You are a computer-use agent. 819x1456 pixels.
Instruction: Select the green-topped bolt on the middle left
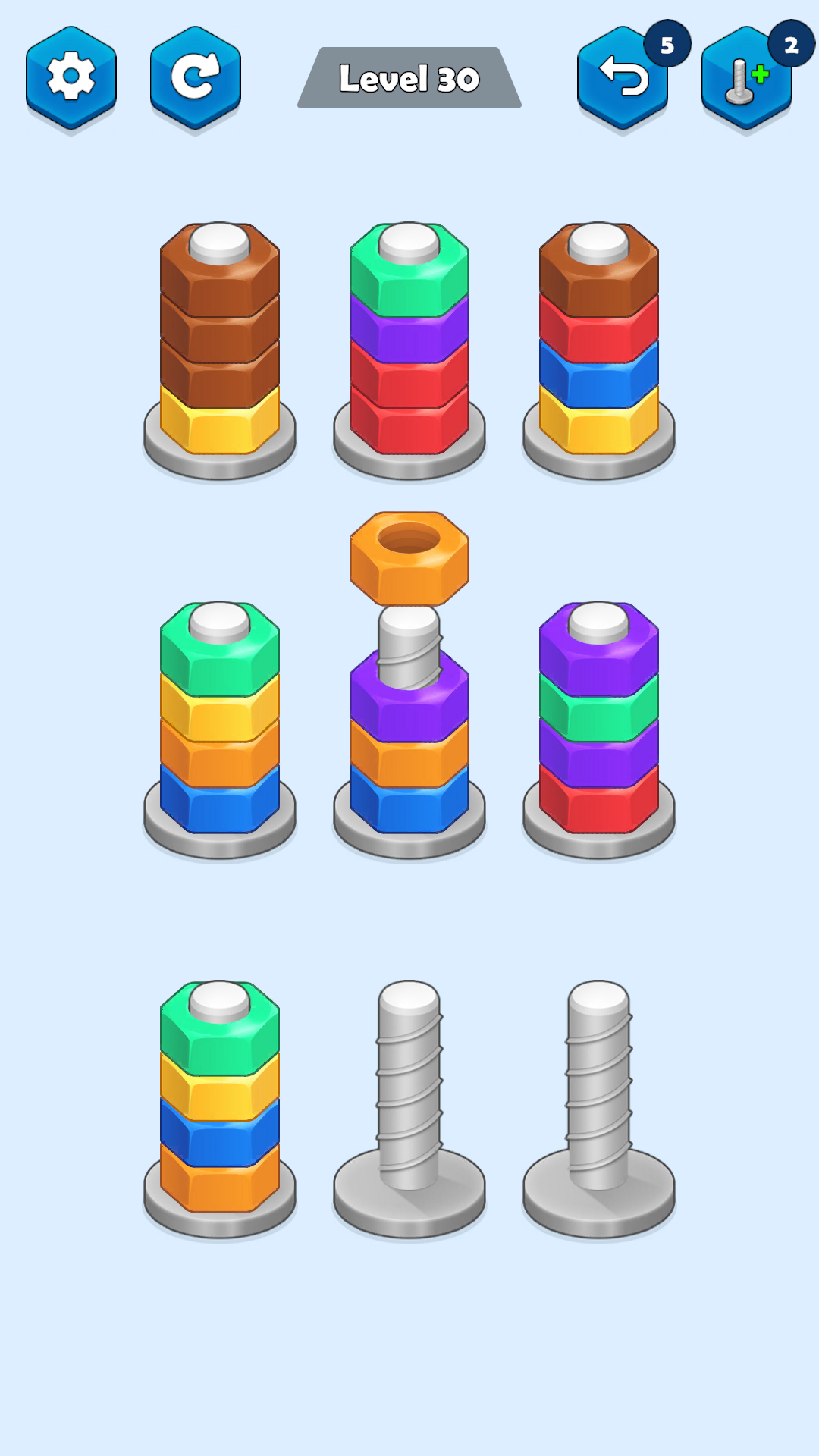click(x=218, y=720)
